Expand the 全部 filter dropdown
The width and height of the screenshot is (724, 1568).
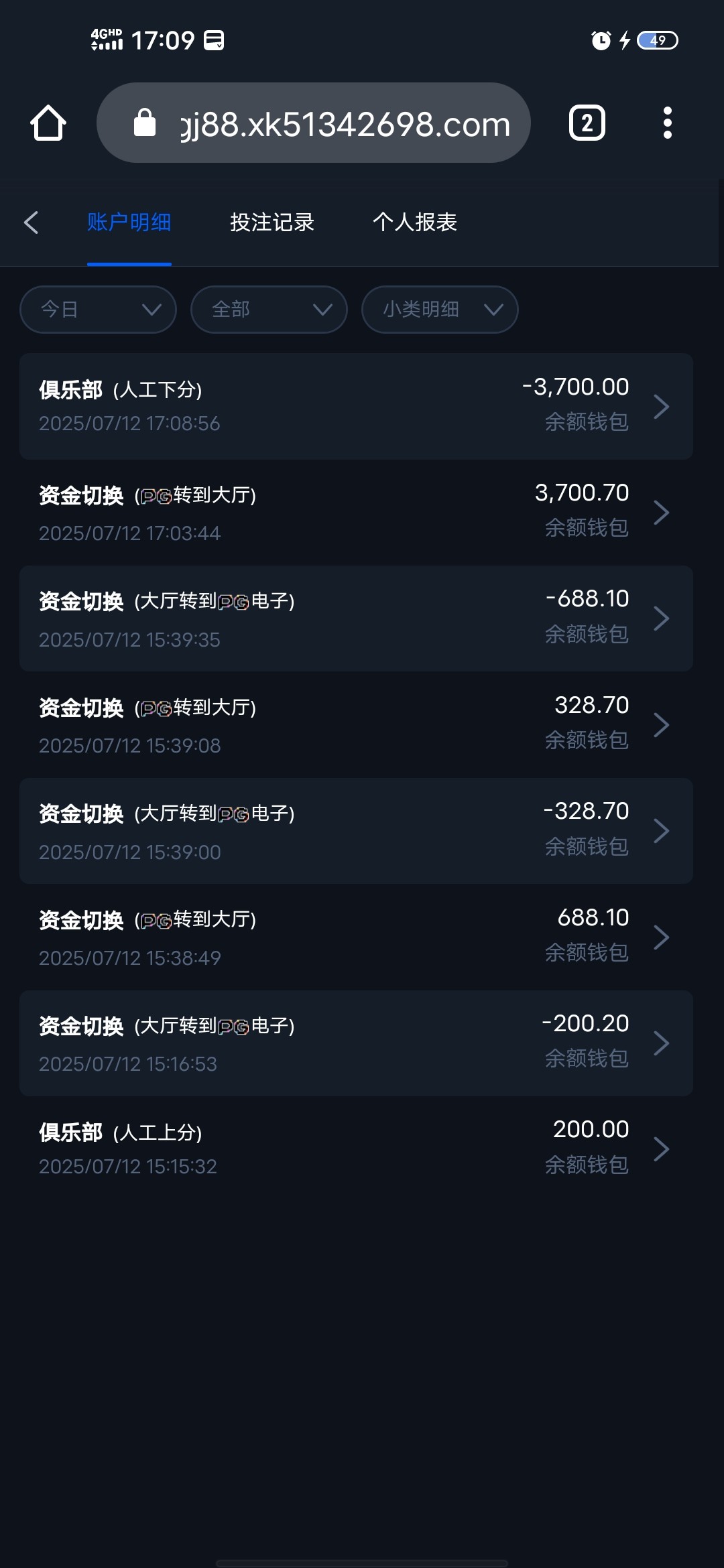pyautogui.click(x=268, y=309)
